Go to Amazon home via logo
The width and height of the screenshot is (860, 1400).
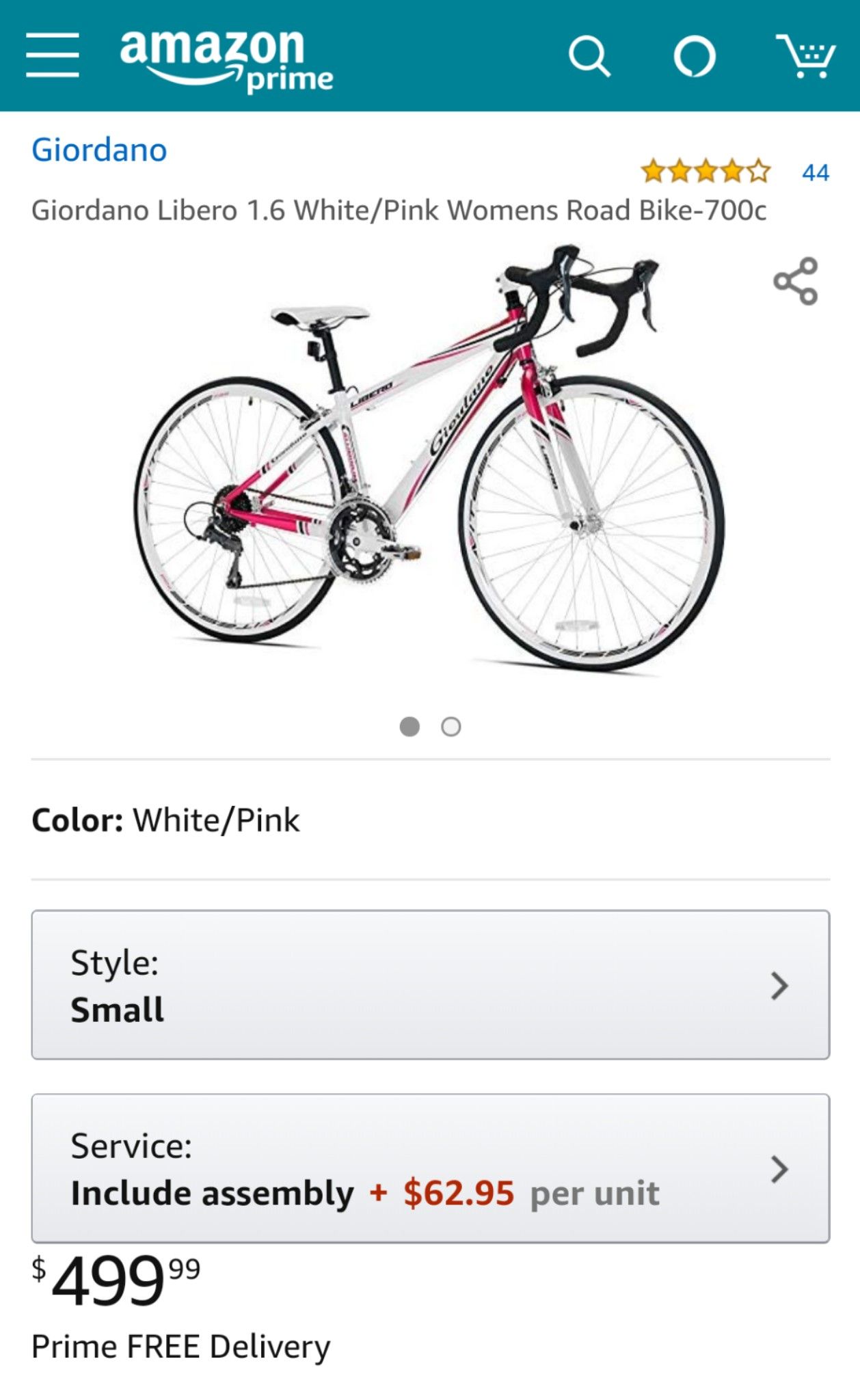[x=226, y=59]
